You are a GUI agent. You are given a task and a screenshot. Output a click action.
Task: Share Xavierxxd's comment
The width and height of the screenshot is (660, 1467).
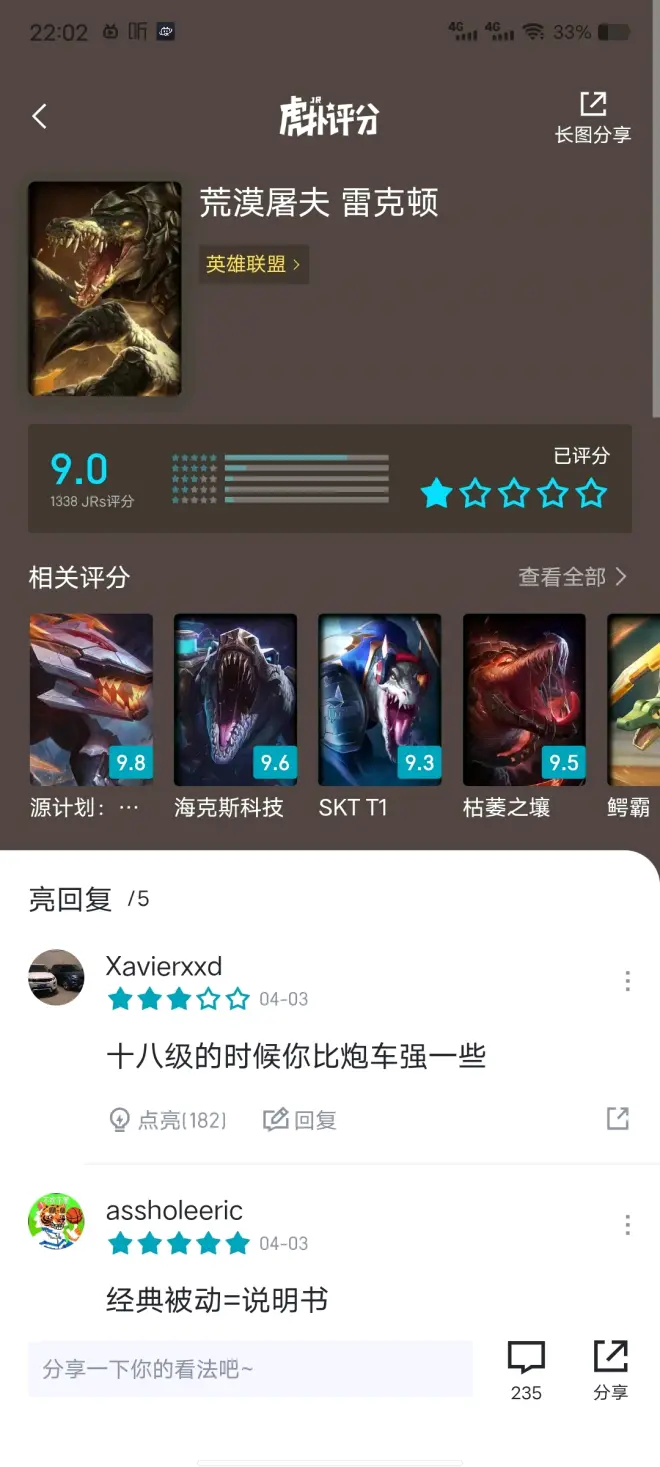[x=618, y=1119]
